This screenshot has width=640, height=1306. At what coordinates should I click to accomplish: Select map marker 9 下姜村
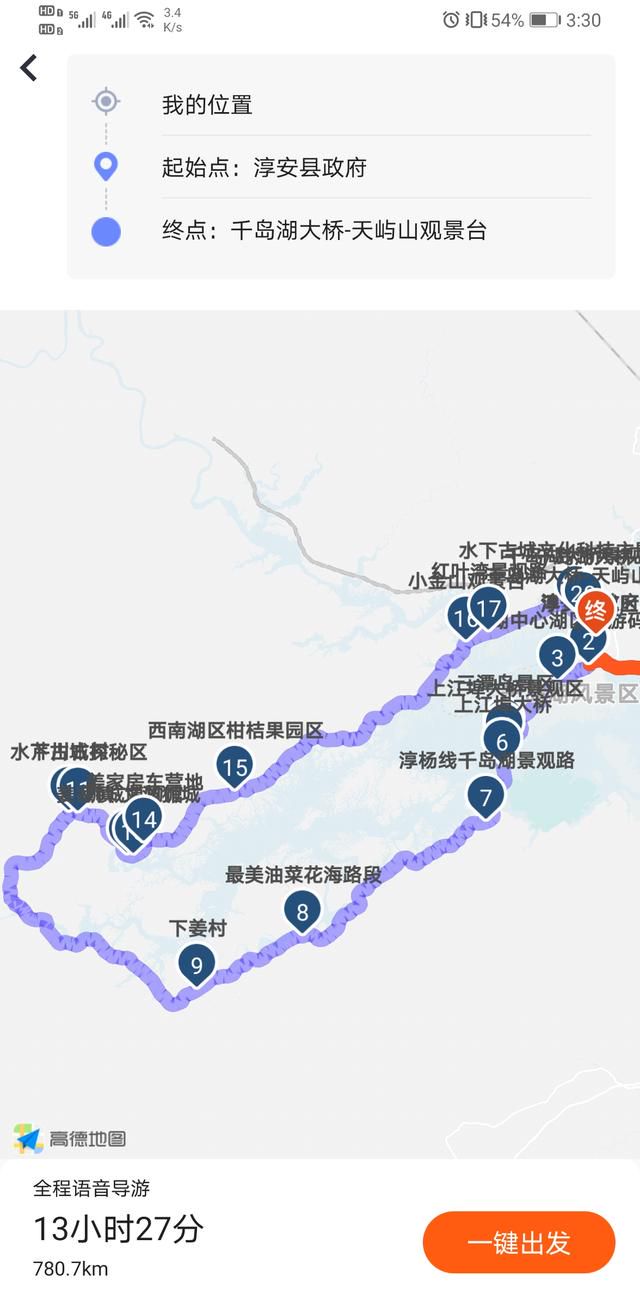196,965
